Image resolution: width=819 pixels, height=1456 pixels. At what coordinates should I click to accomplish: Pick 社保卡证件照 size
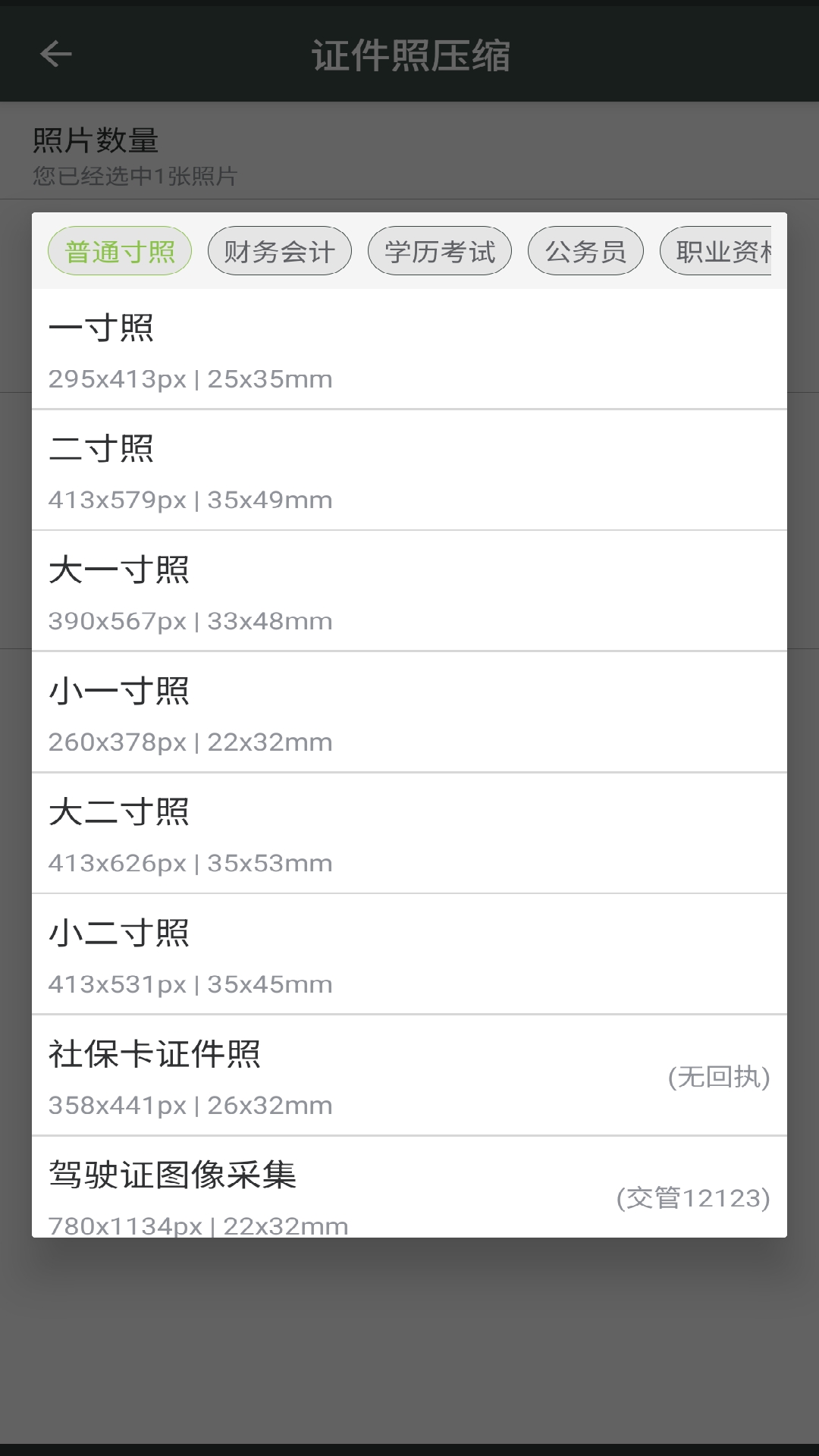(x=409, y=1075)
